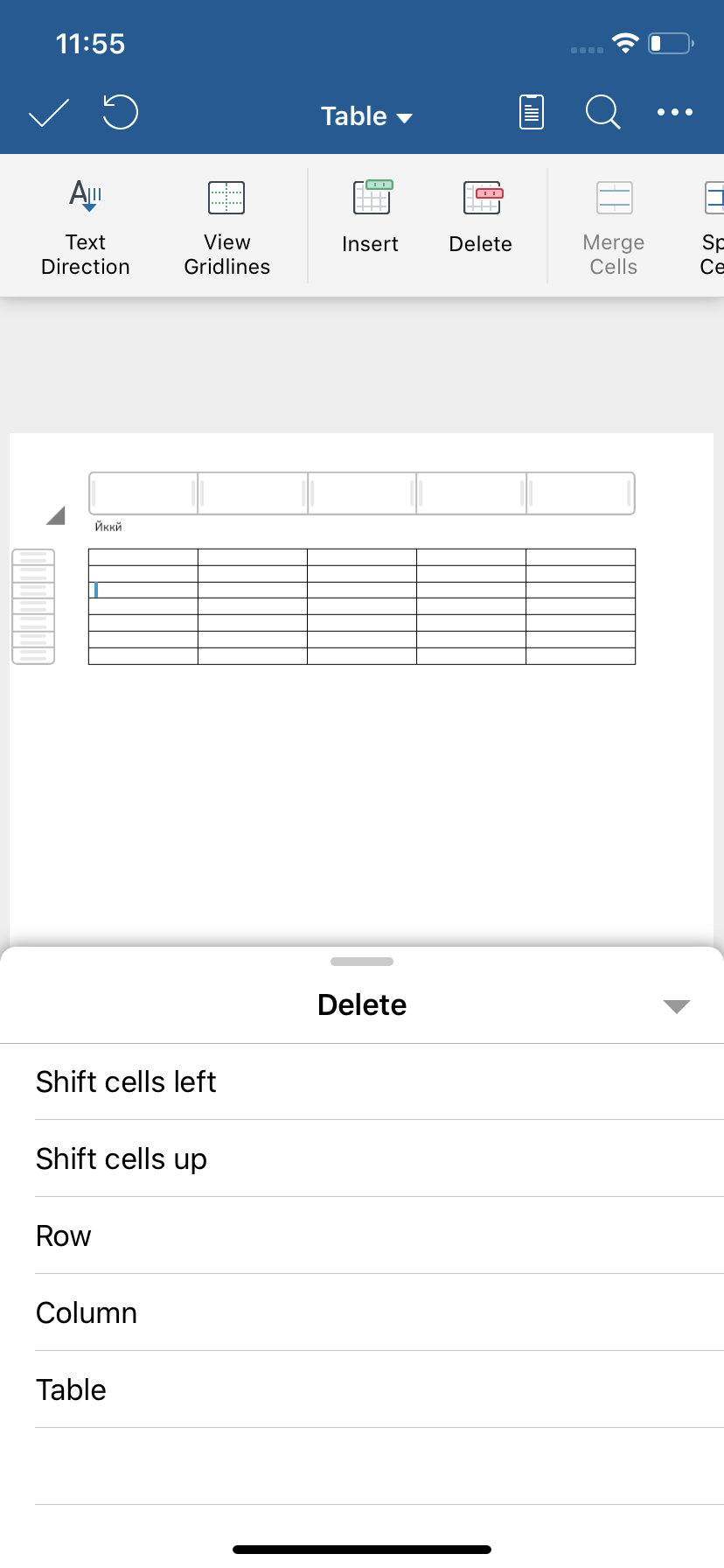
Task: Open the Insert table options
Action: coord(371,217)
